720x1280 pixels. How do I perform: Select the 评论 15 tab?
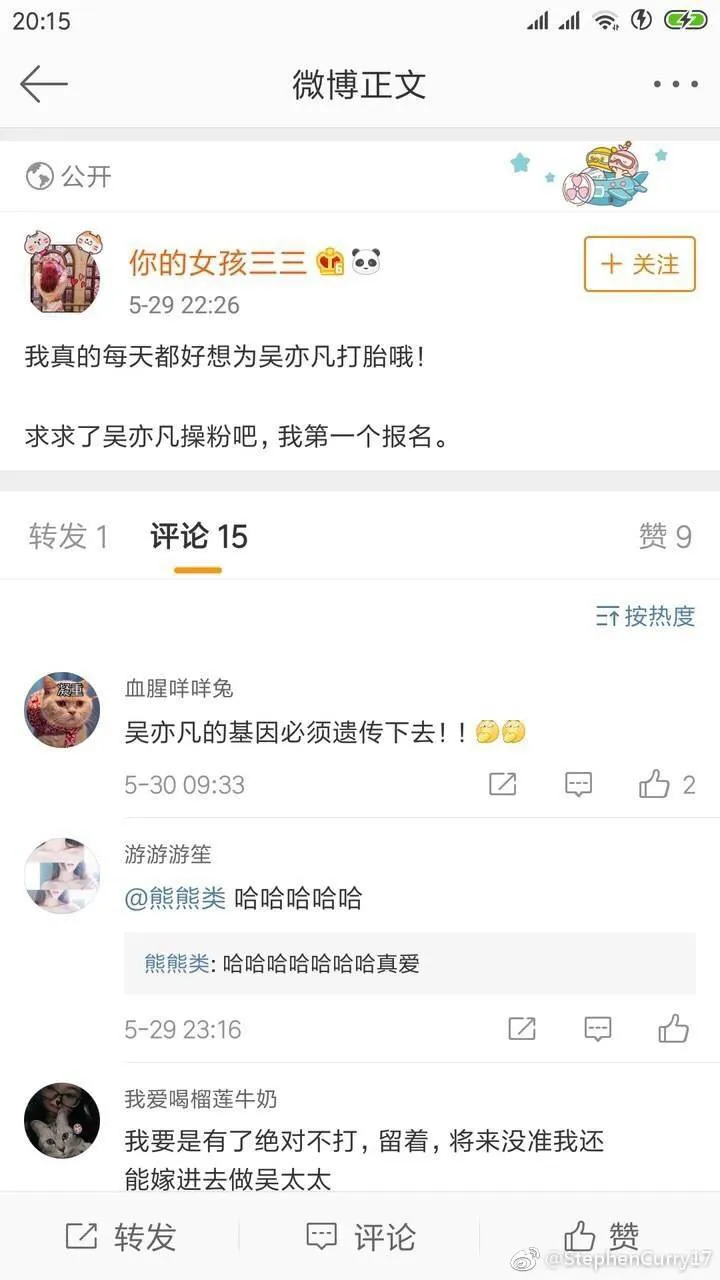pos(198,537)
